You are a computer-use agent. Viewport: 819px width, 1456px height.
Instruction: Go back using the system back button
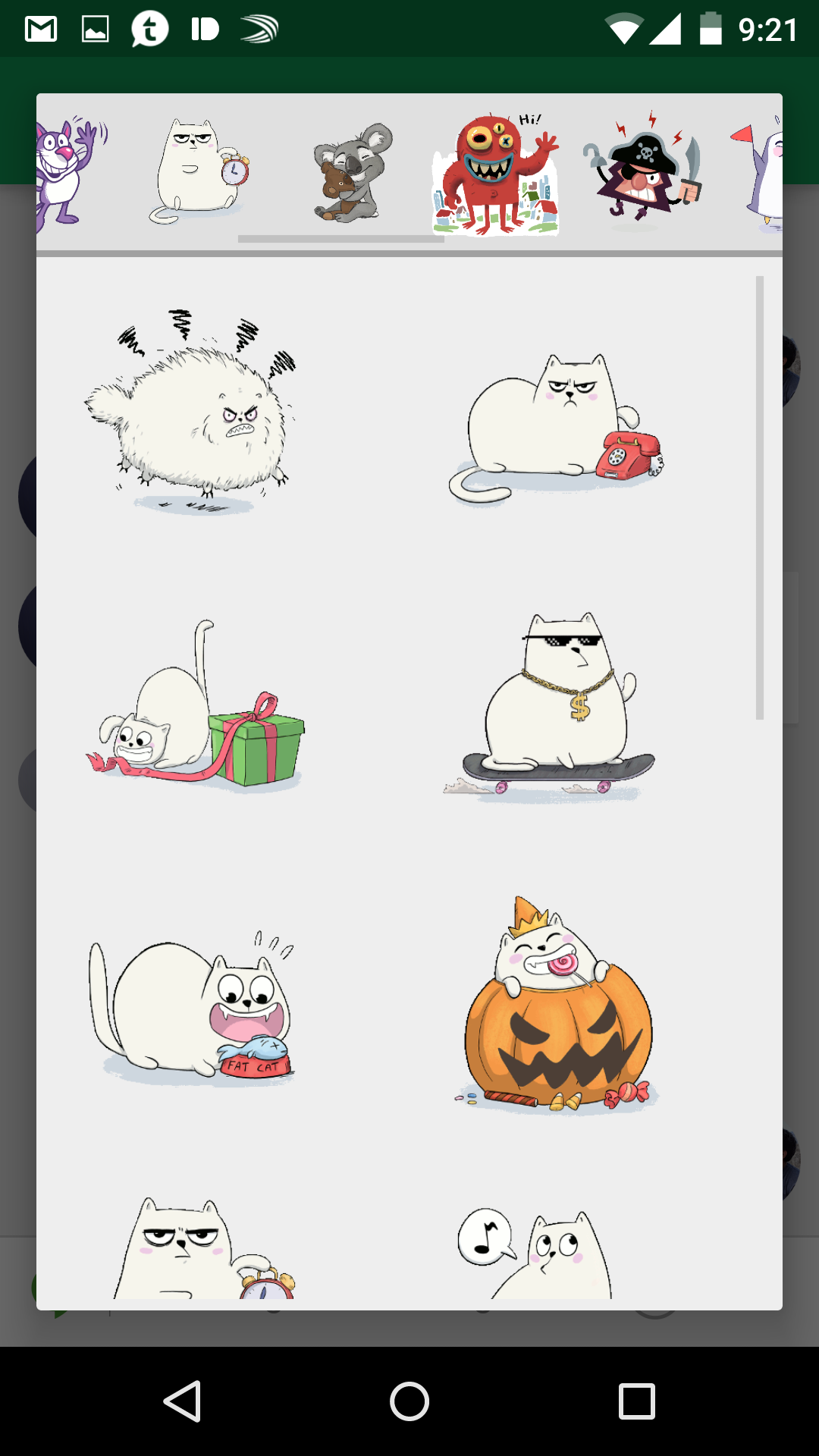182,1401
